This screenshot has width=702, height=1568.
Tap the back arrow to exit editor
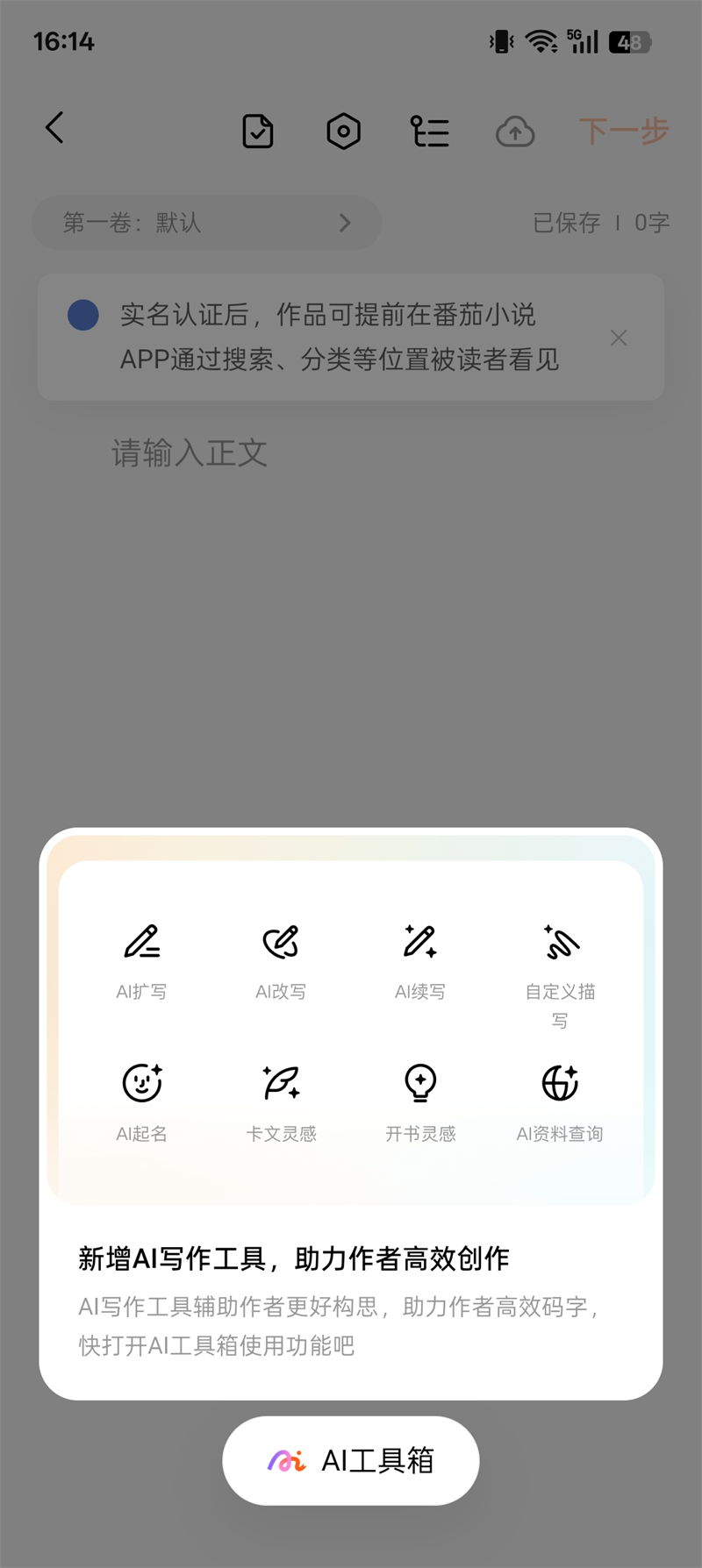pyautogui.click(x=54, y=127)
